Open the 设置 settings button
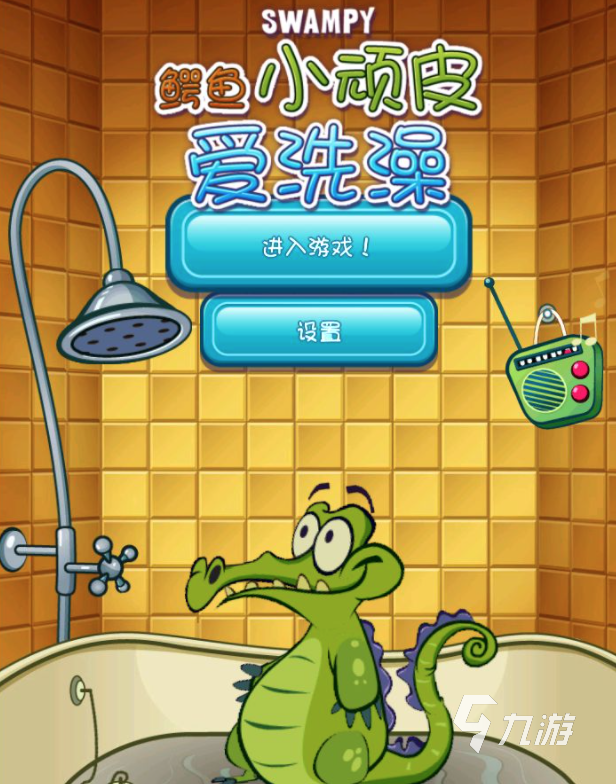This screenshot has height=784, width=616. tap(319, 331)
